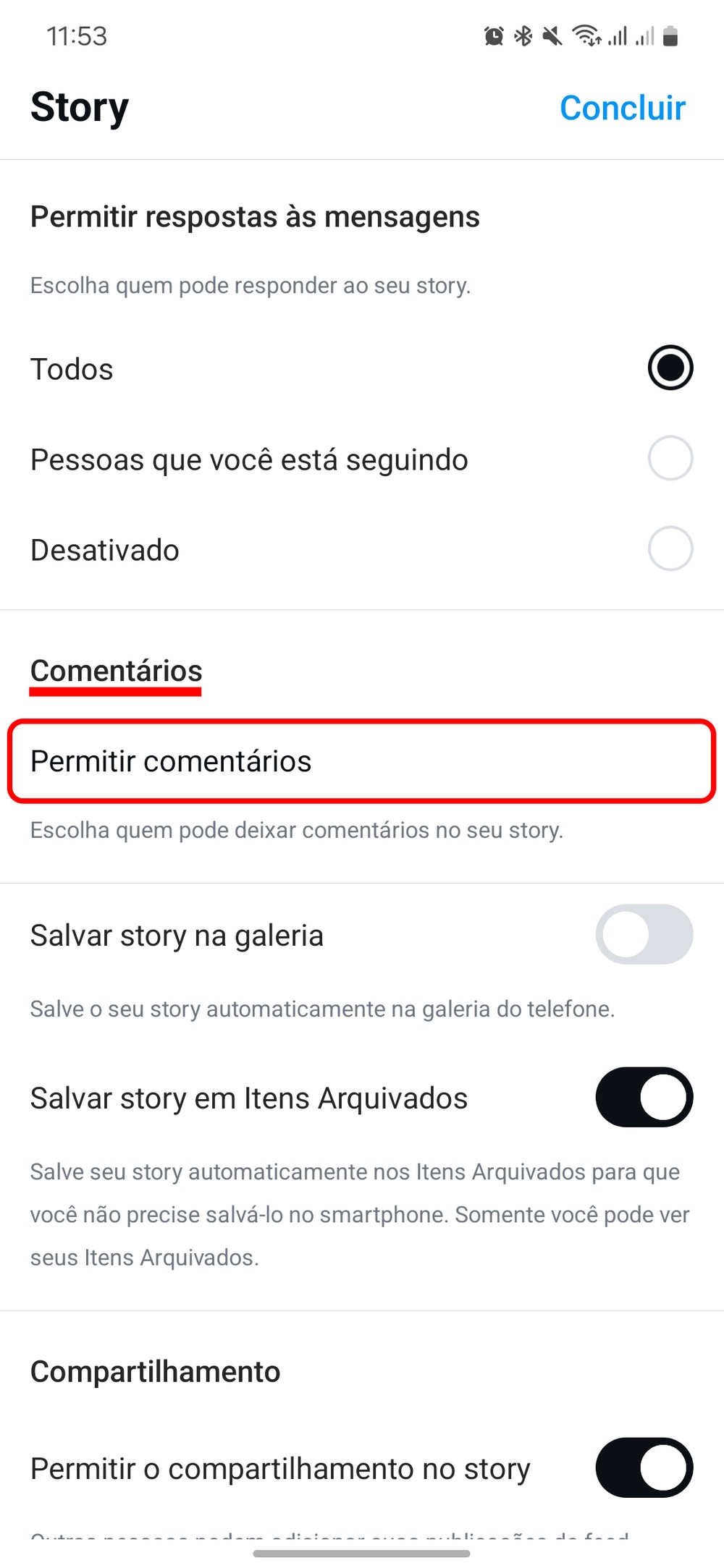
Task: Disable Permitir o compartilhamento no story
Action: click(644, 1467)
